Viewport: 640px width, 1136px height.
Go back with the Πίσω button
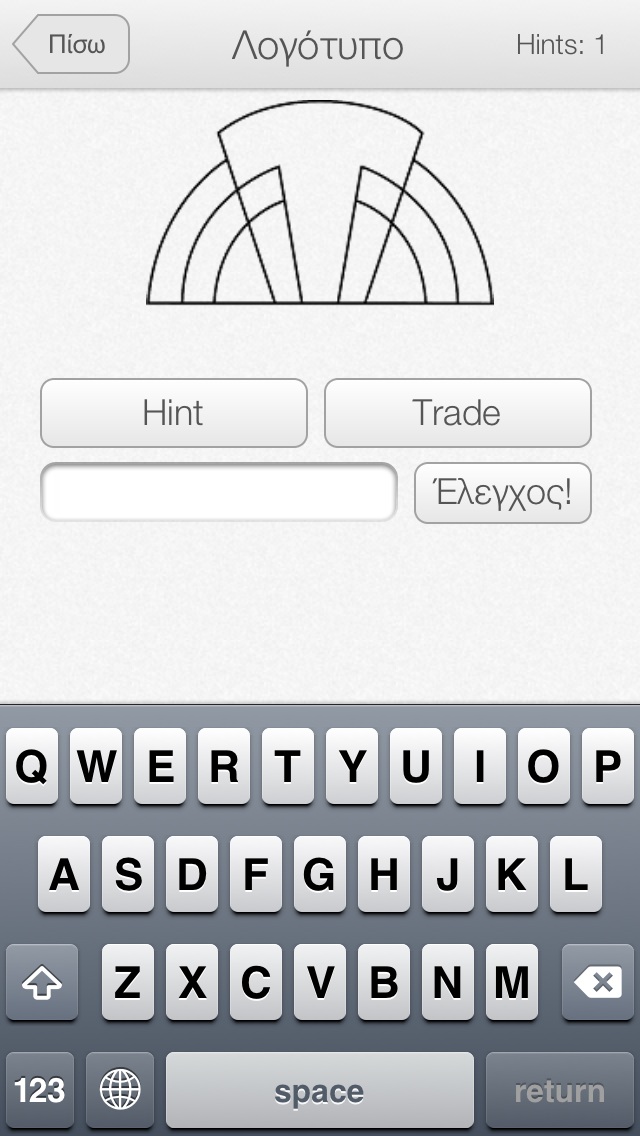71,44
